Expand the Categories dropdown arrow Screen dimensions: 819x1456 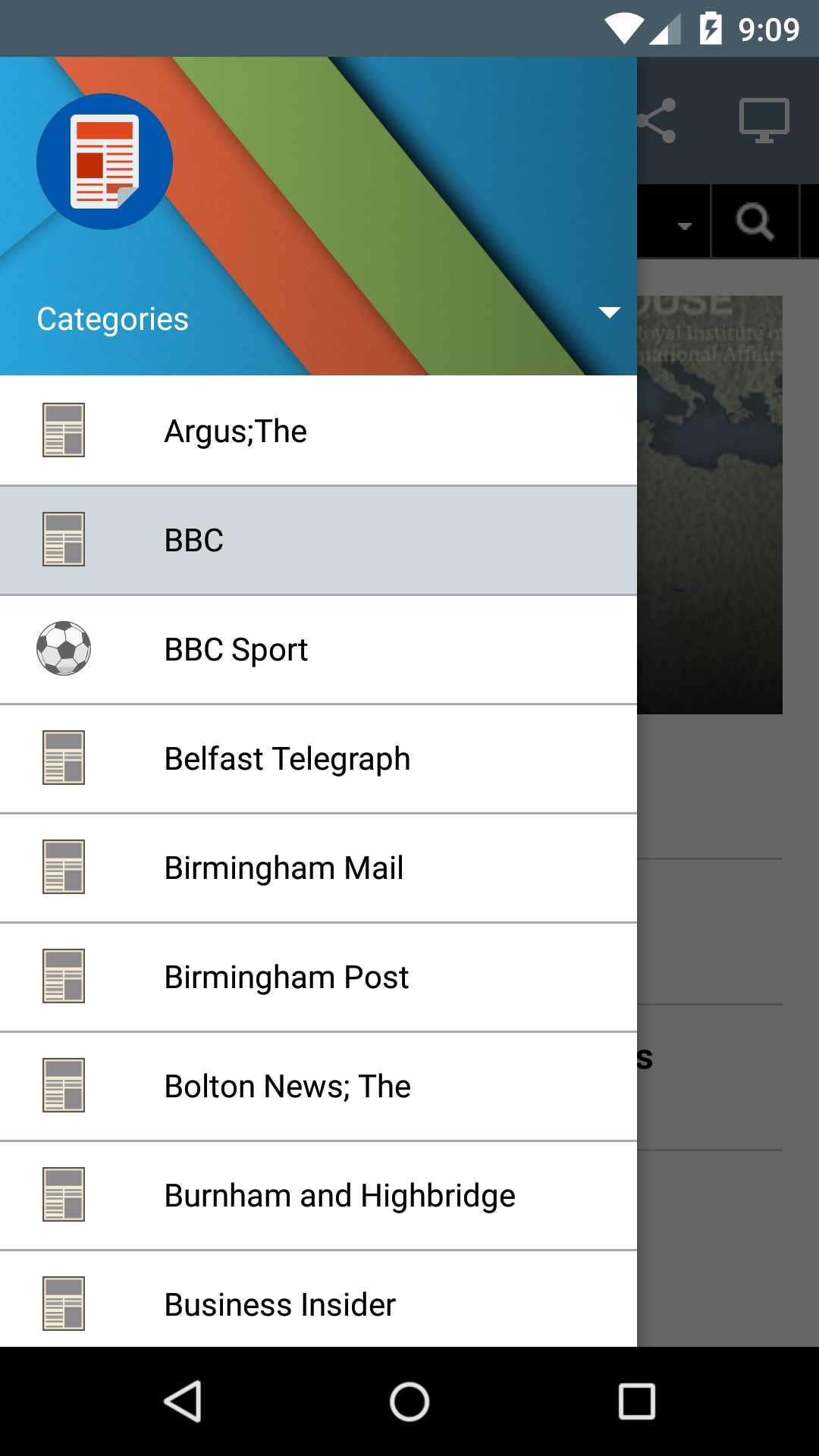click(609, 311)
